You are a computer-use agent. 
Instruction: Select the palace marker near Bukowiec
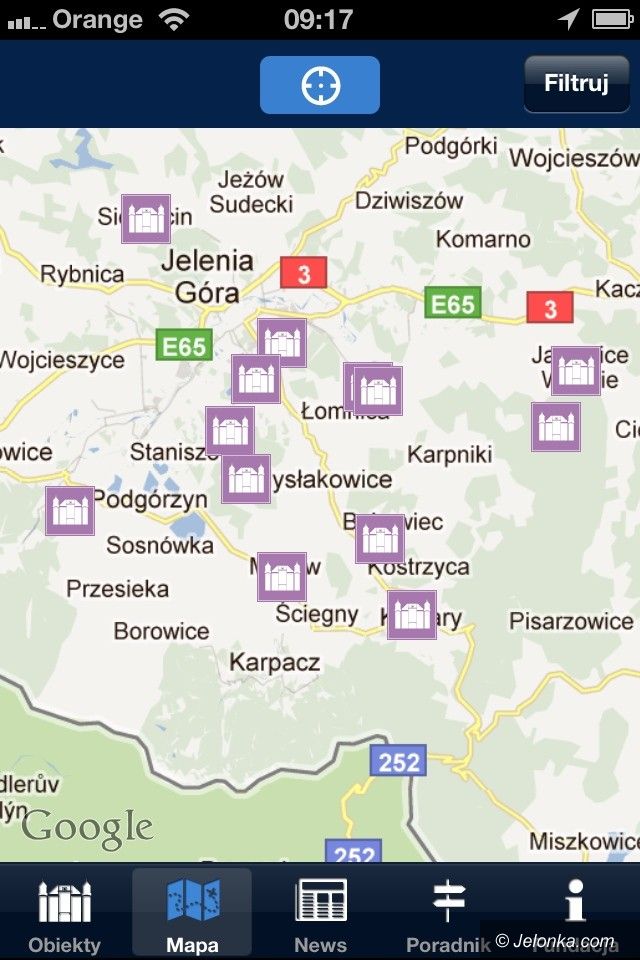pos(380,539)
